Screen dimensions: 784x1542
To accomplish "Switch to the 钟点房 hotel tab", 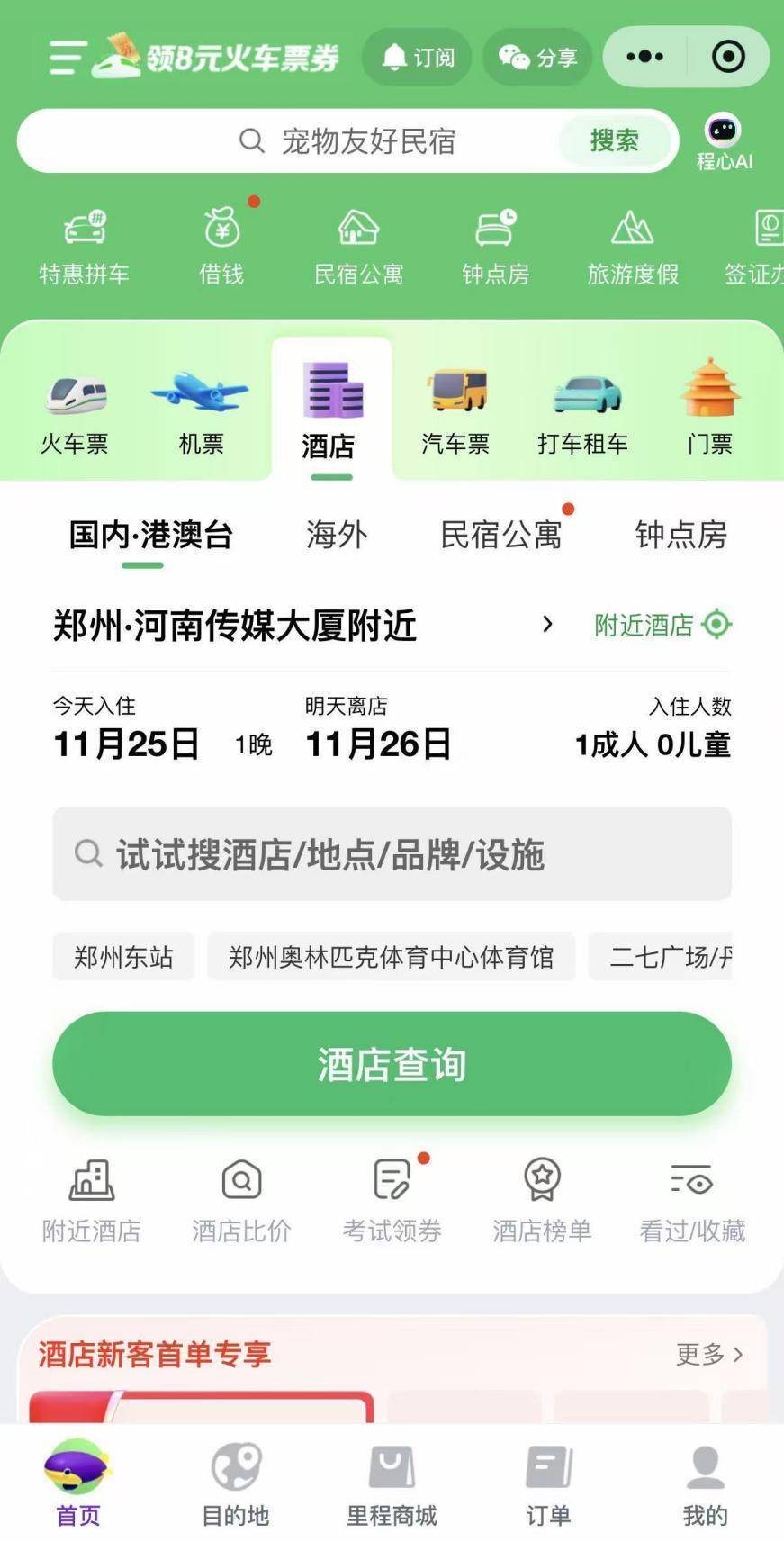I will (x=680, y=535).
